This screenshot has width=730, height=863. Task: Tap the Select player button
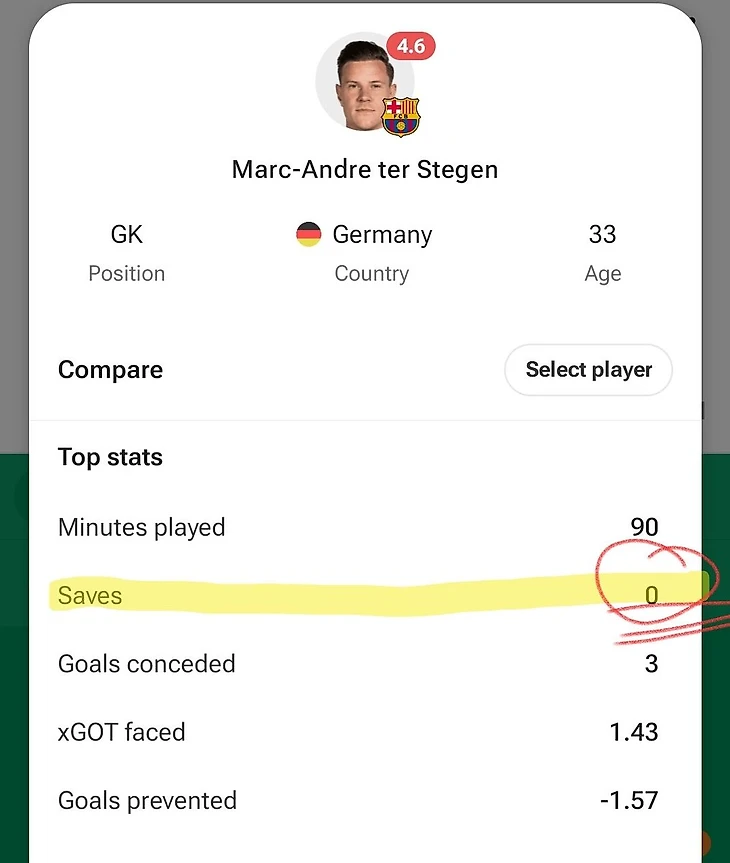pyautogui.click(x=588, y=370)
